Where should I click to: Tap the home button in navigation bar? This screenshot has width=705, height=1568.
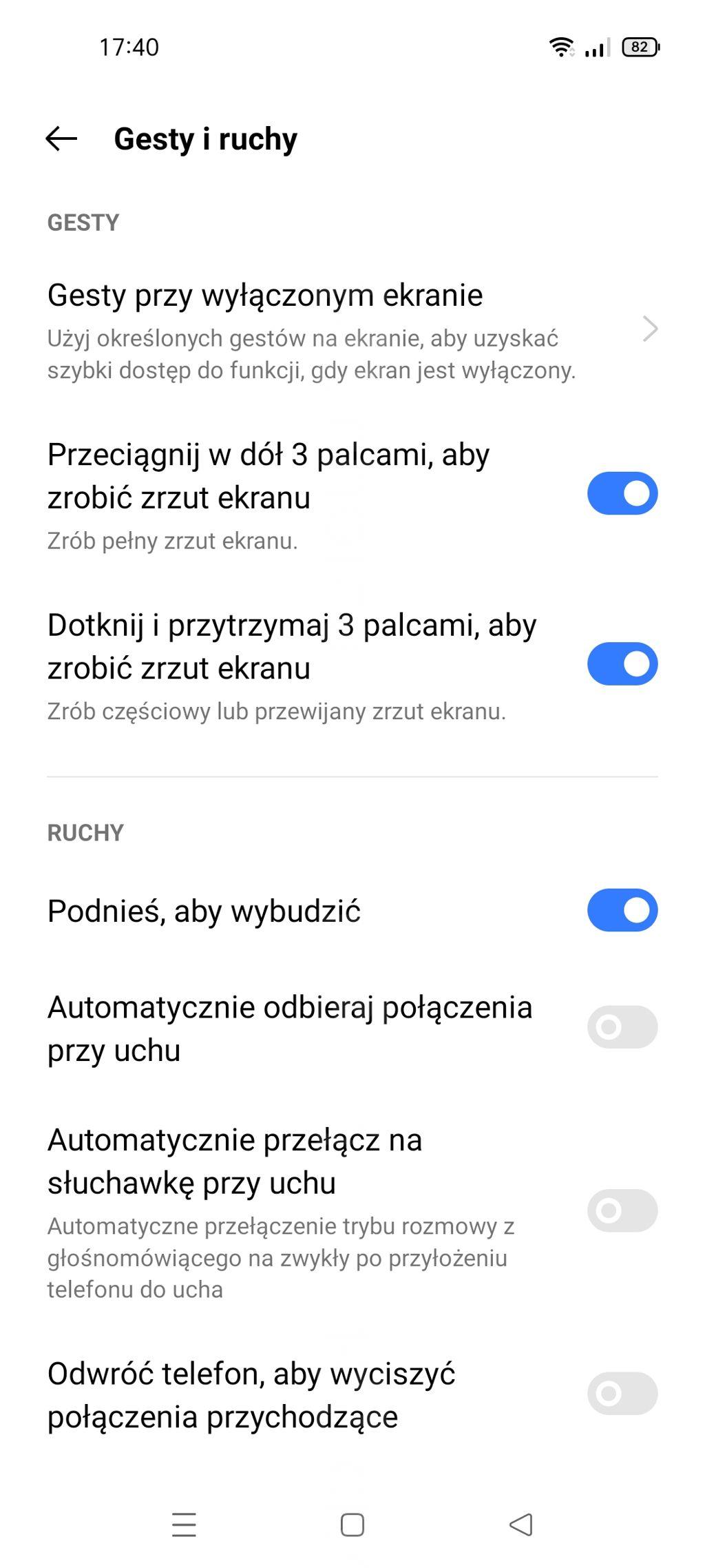352,1525
